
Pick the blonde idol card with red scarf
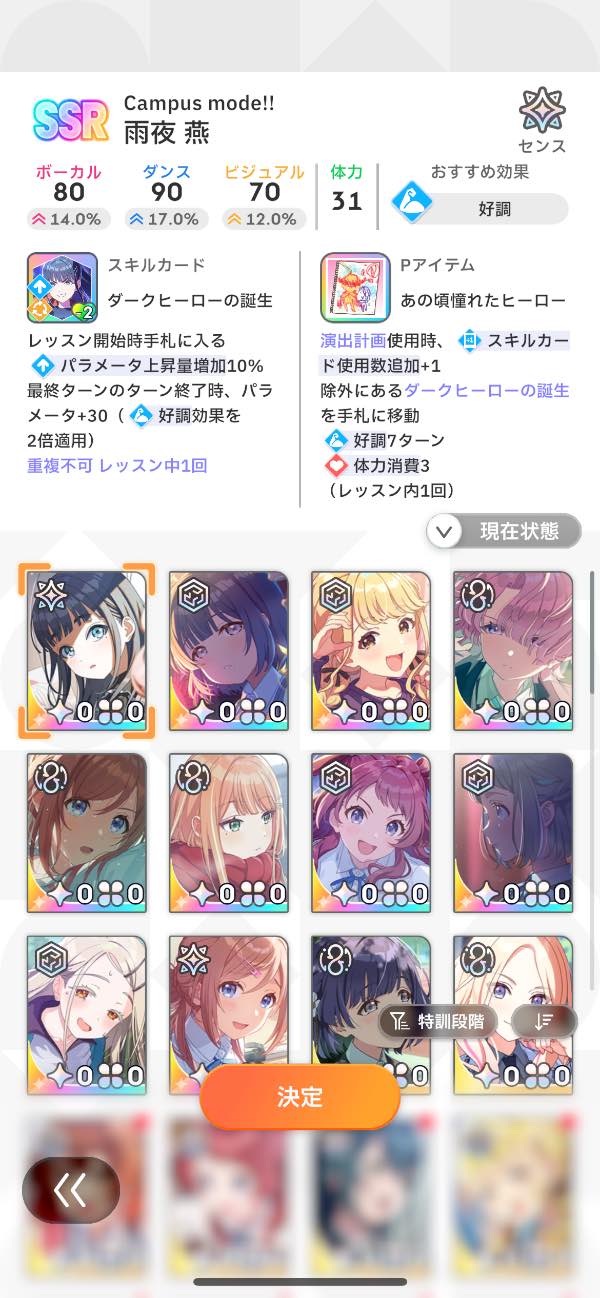(229, 832)
